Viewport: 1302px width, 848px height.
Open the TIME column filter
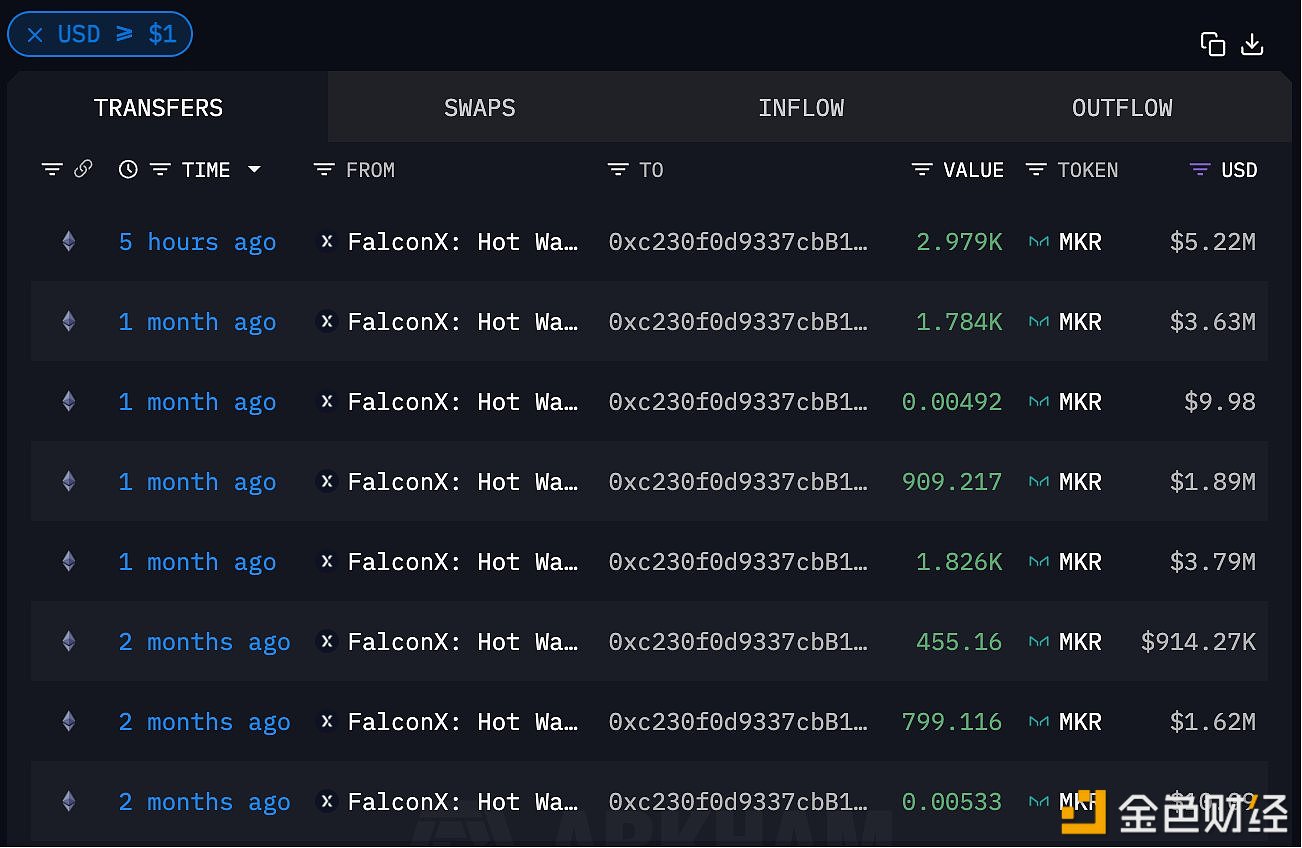[160, 170]
